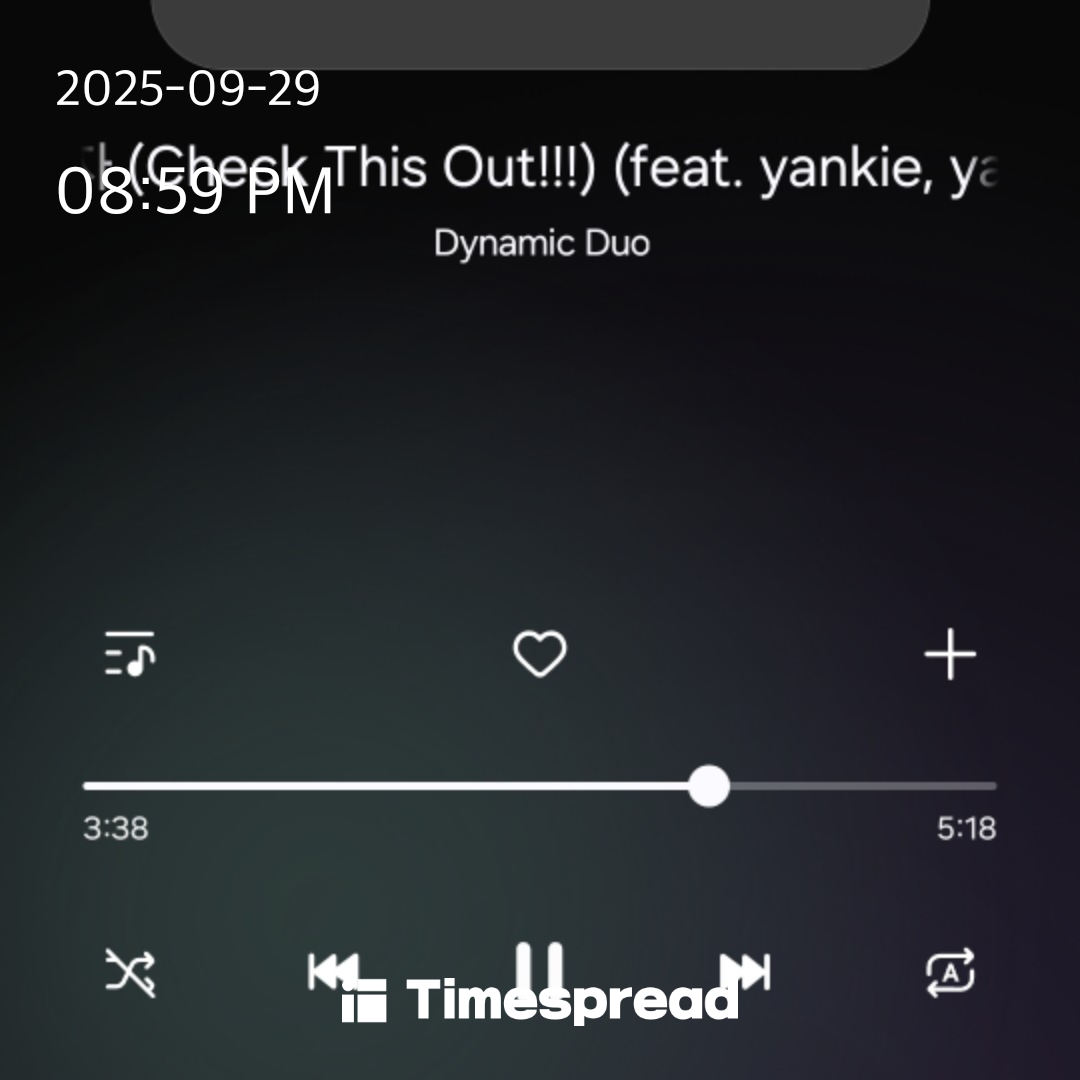Skip to the next track
The image size is (1080, 1080).
click(746, 970)
